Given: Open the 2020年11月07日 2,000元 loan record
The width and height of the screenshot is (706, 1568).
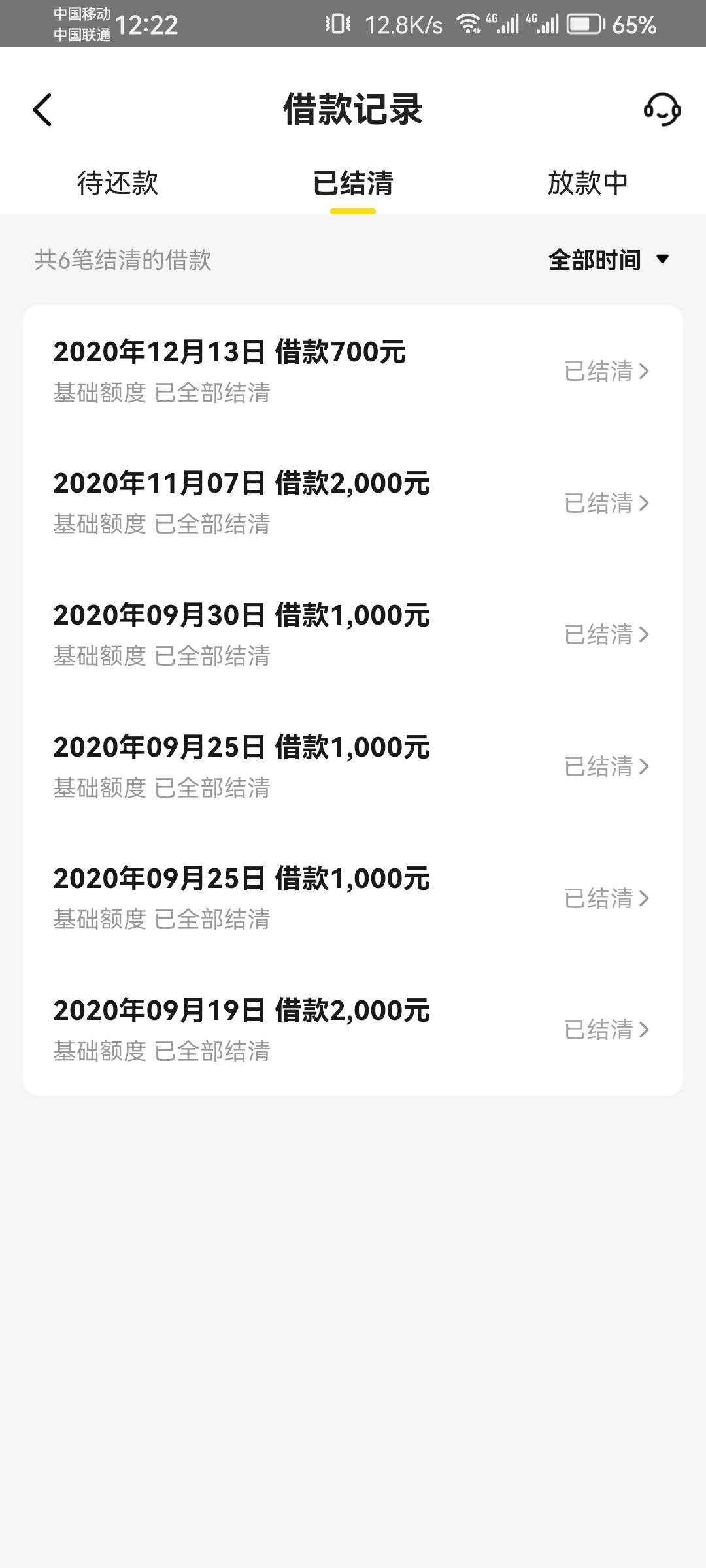Looking at the screenshot, I should (353, 503).
